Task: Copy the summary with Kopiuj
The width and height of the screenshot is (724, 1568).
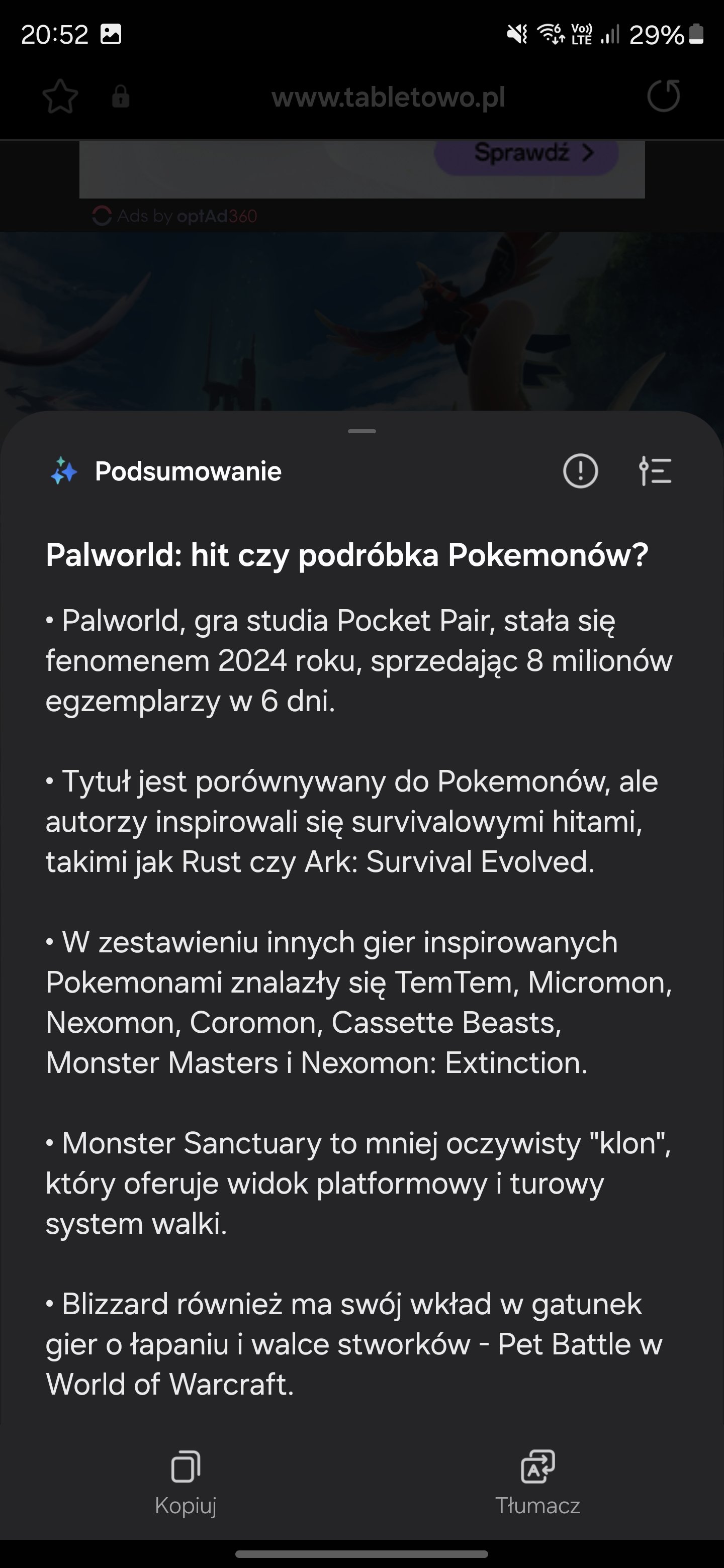Action: [185, 1483]
